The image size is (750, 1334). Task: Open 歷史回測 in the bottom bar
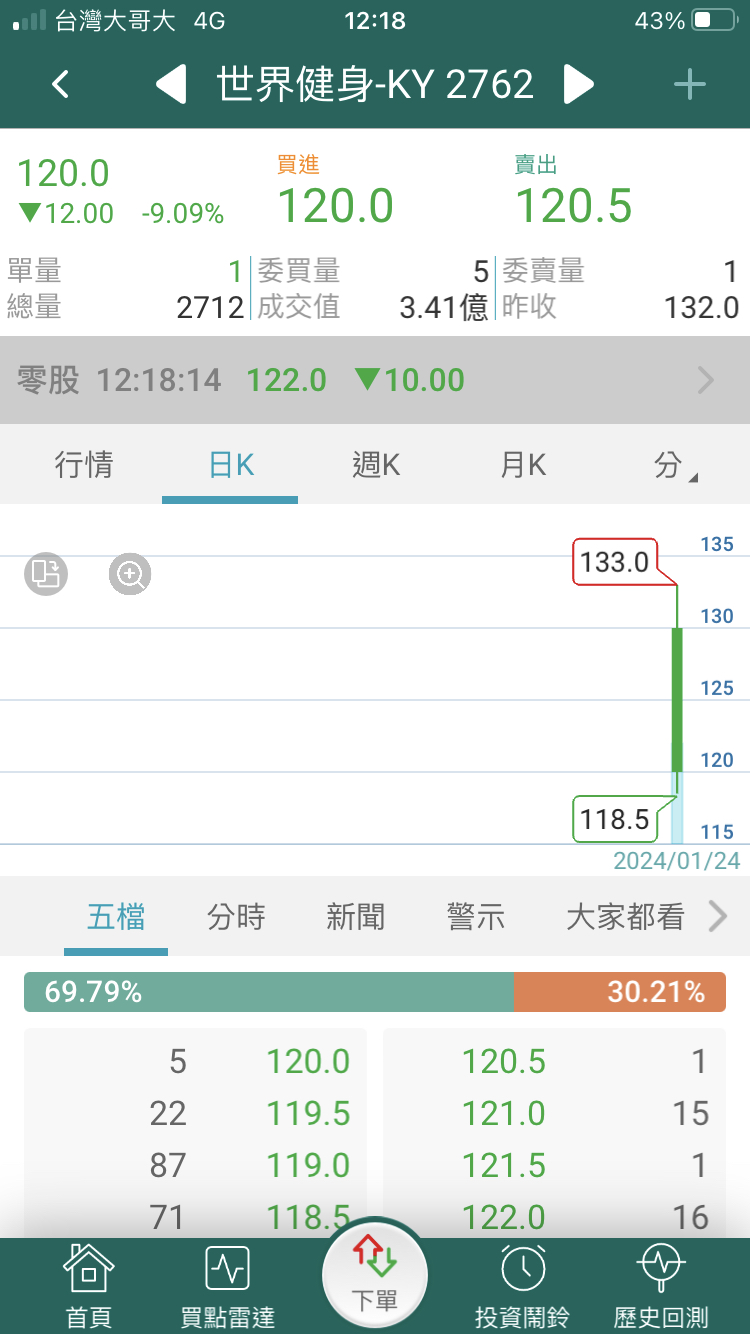tap(661, 1286)
